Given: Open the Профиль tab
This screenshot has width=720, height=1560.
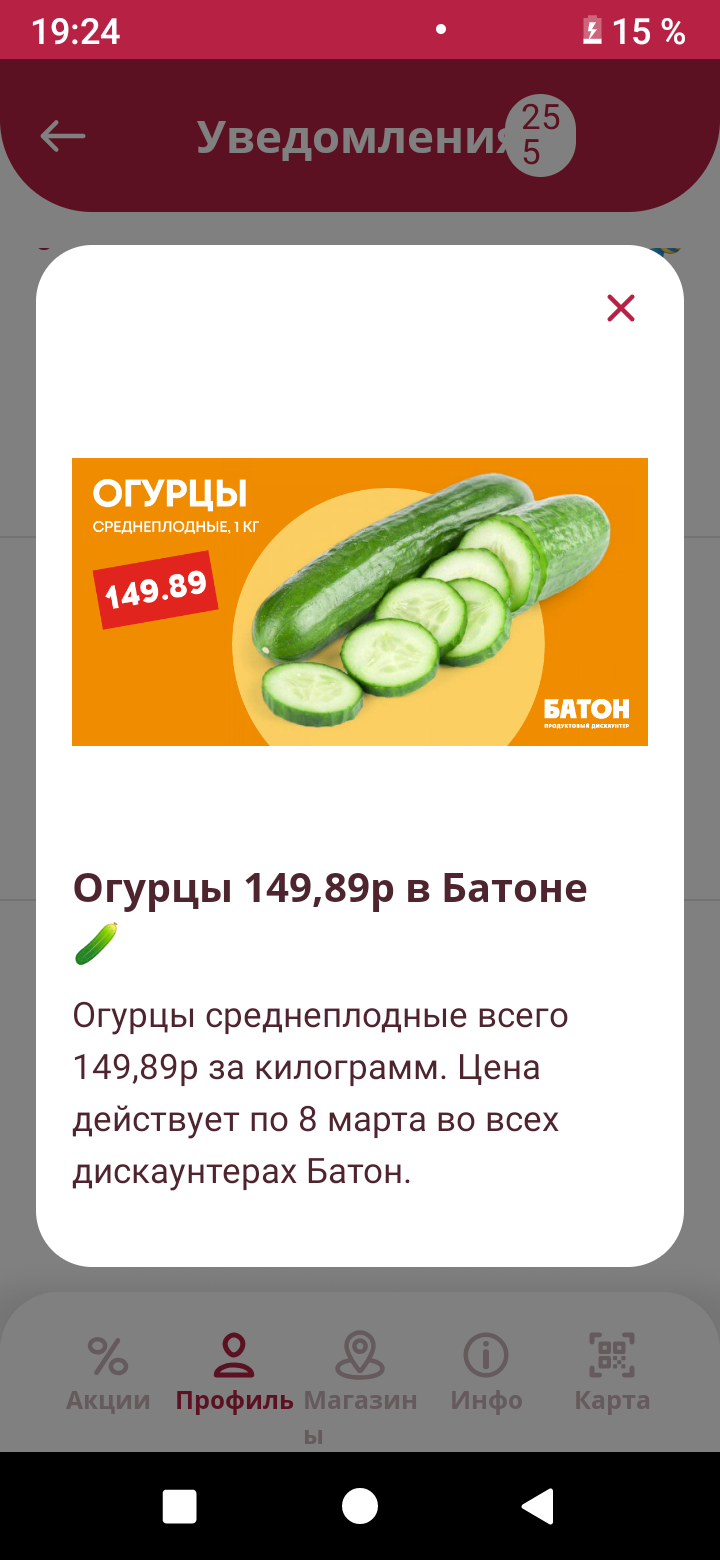Looking at the screenshot, I should pyautogui.click(x=234, y=1373).
